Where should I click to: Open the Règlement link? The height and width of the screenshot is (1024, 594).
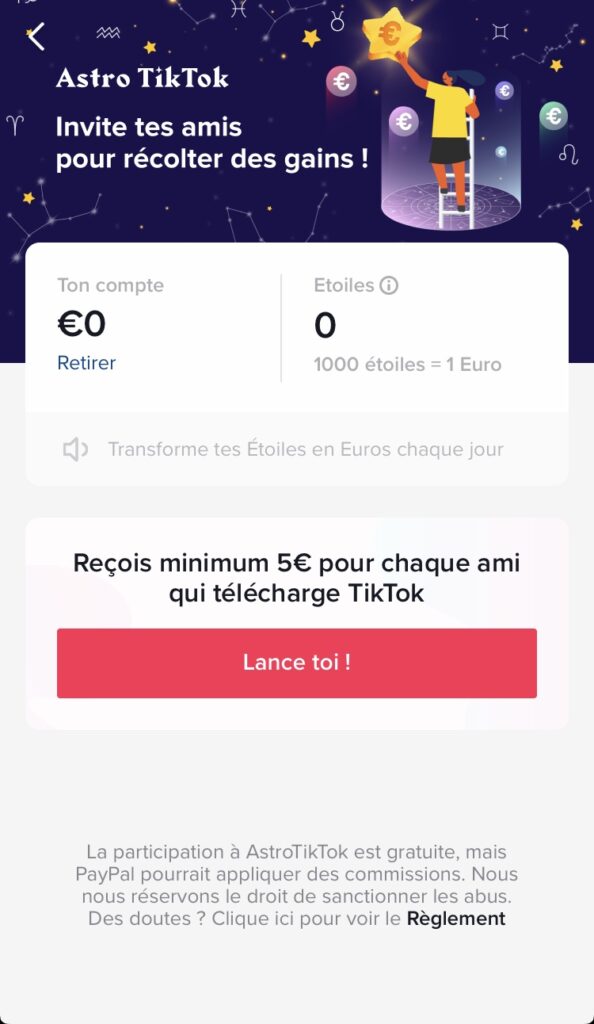pyautogui.click(x=456, y=918)
